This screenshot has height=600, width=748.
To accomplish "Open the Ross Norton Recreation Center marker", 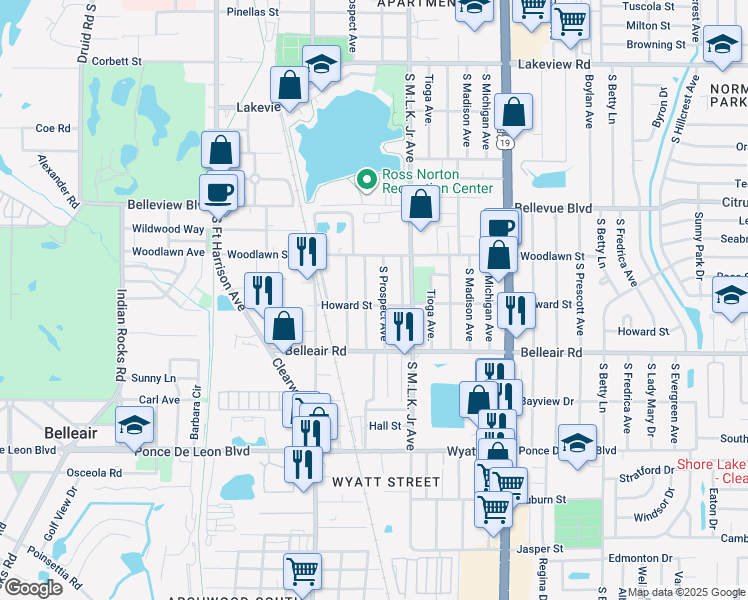I will click(367, 180).
